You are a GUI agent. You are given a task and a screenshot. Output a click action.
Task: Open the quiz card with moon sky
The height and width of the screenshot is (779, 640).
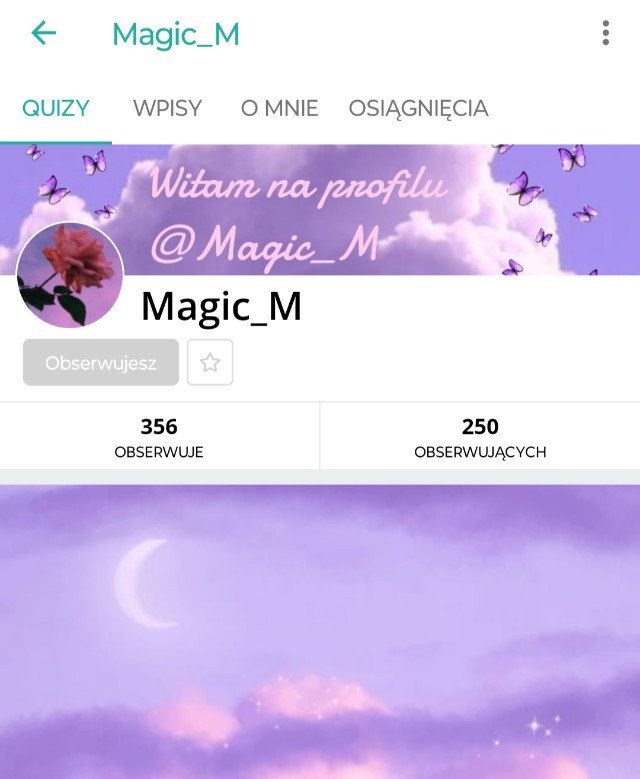point(320,632)
